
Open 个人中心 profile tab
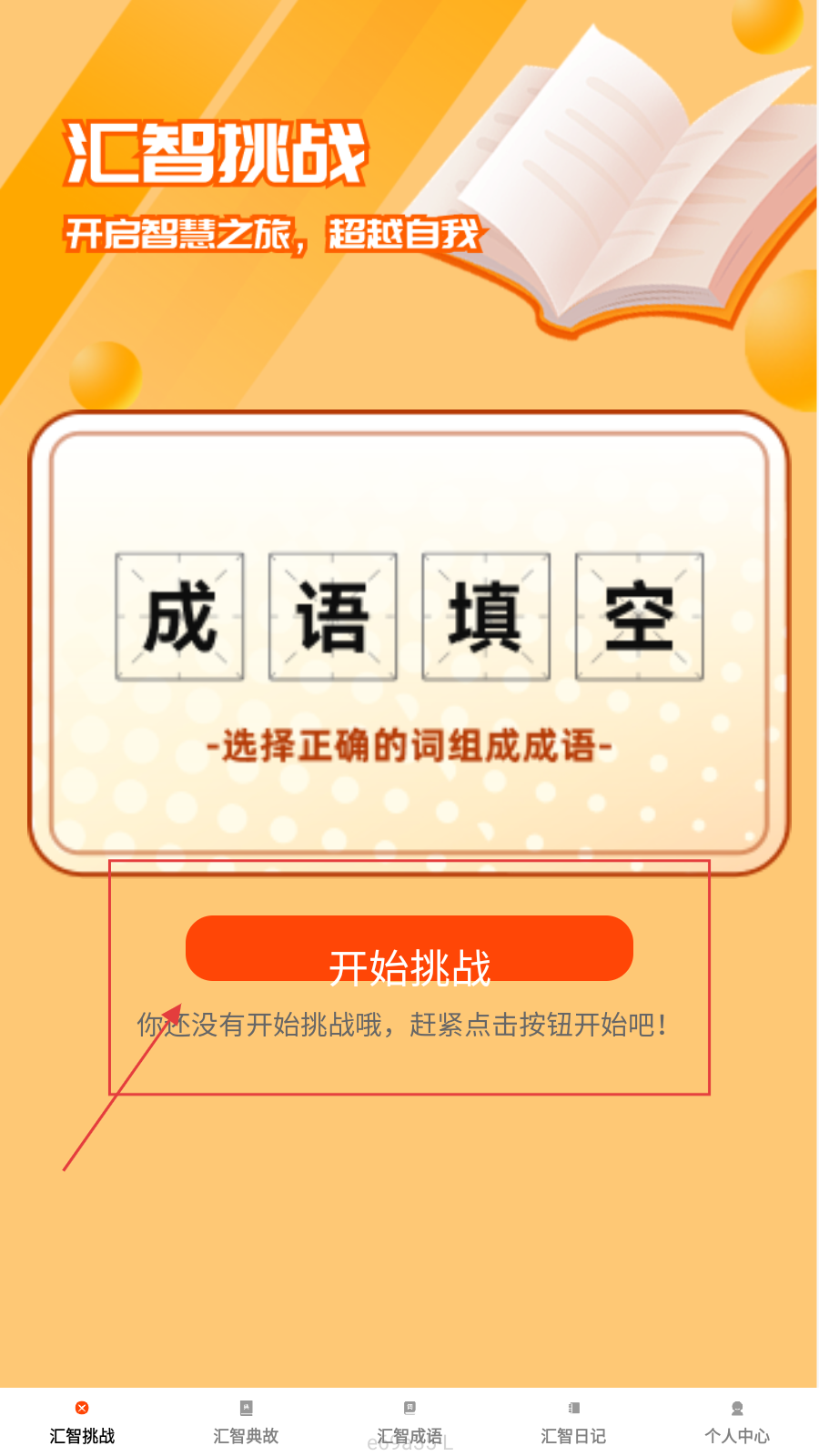[x=737, y=1421]
